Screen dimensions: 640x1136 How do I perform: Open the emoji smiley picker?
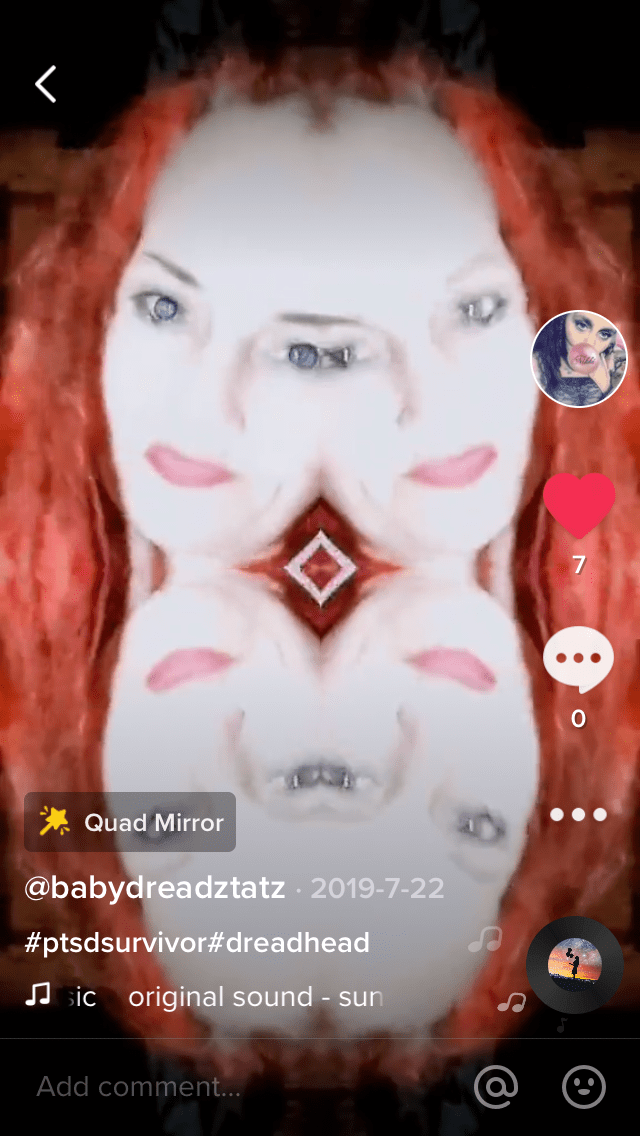click(x=584, y=1086)
